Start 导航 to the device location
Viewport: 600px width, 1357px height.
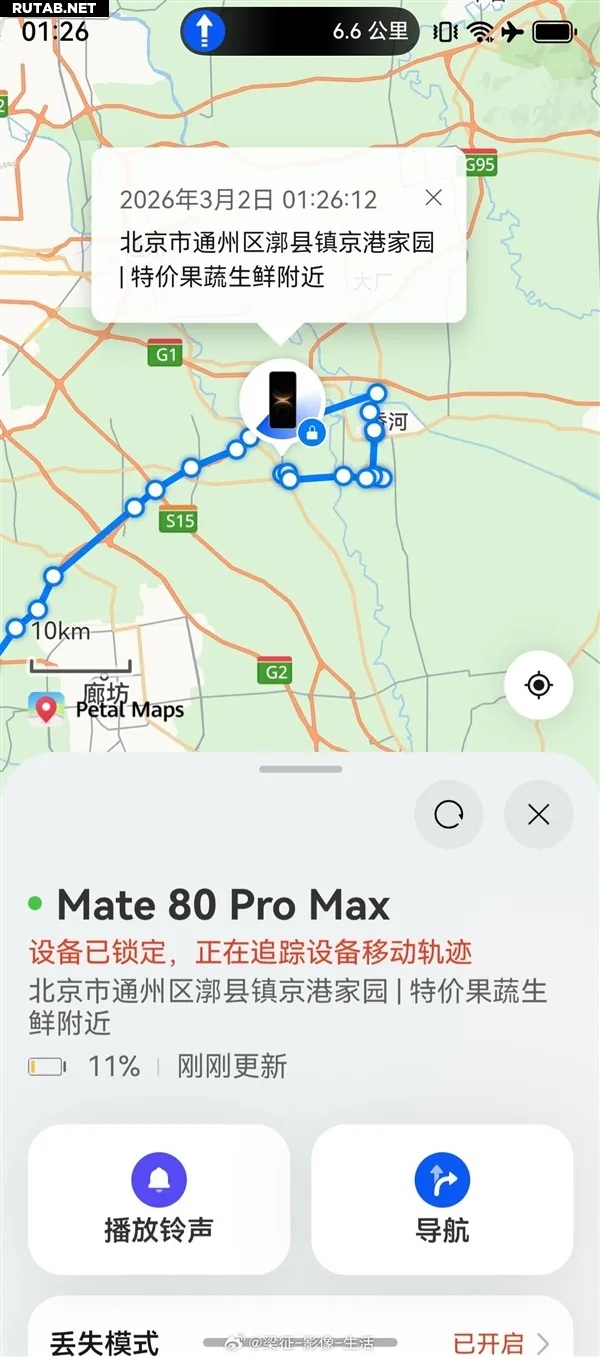point(442,1199)
